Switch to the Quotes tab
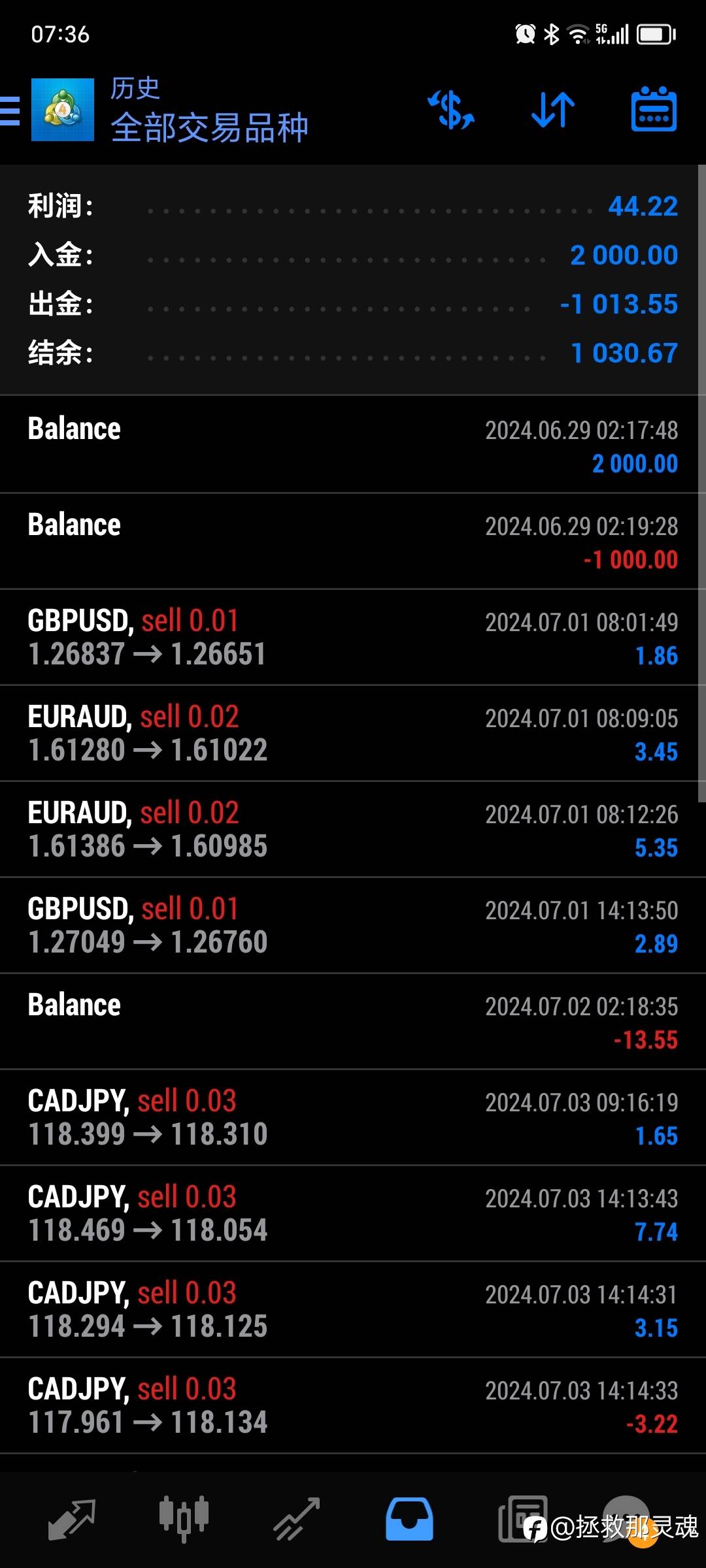 click(x=72, y=1519)
